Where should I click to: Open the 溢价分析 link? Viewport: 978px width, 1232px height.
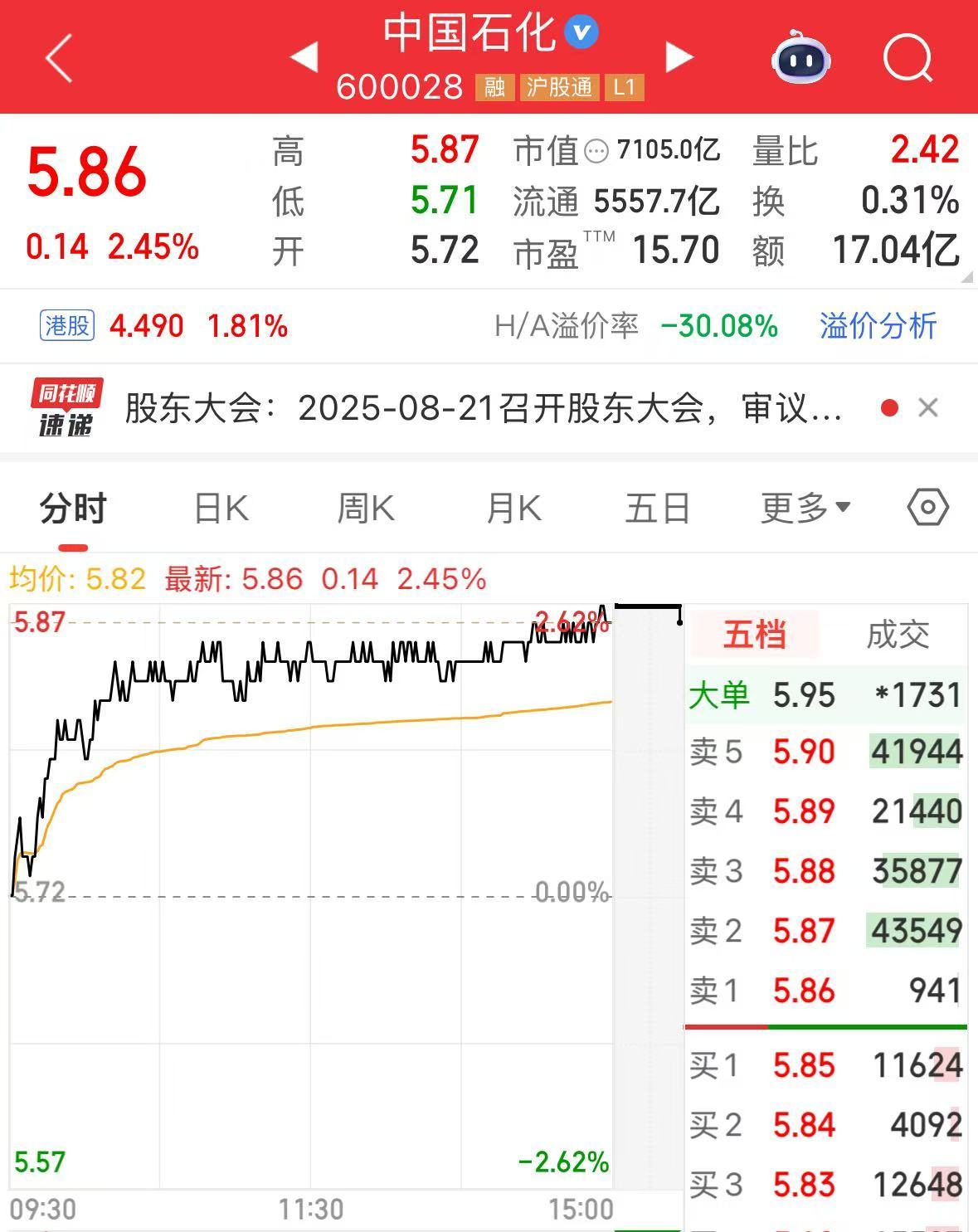pos(878,326)
